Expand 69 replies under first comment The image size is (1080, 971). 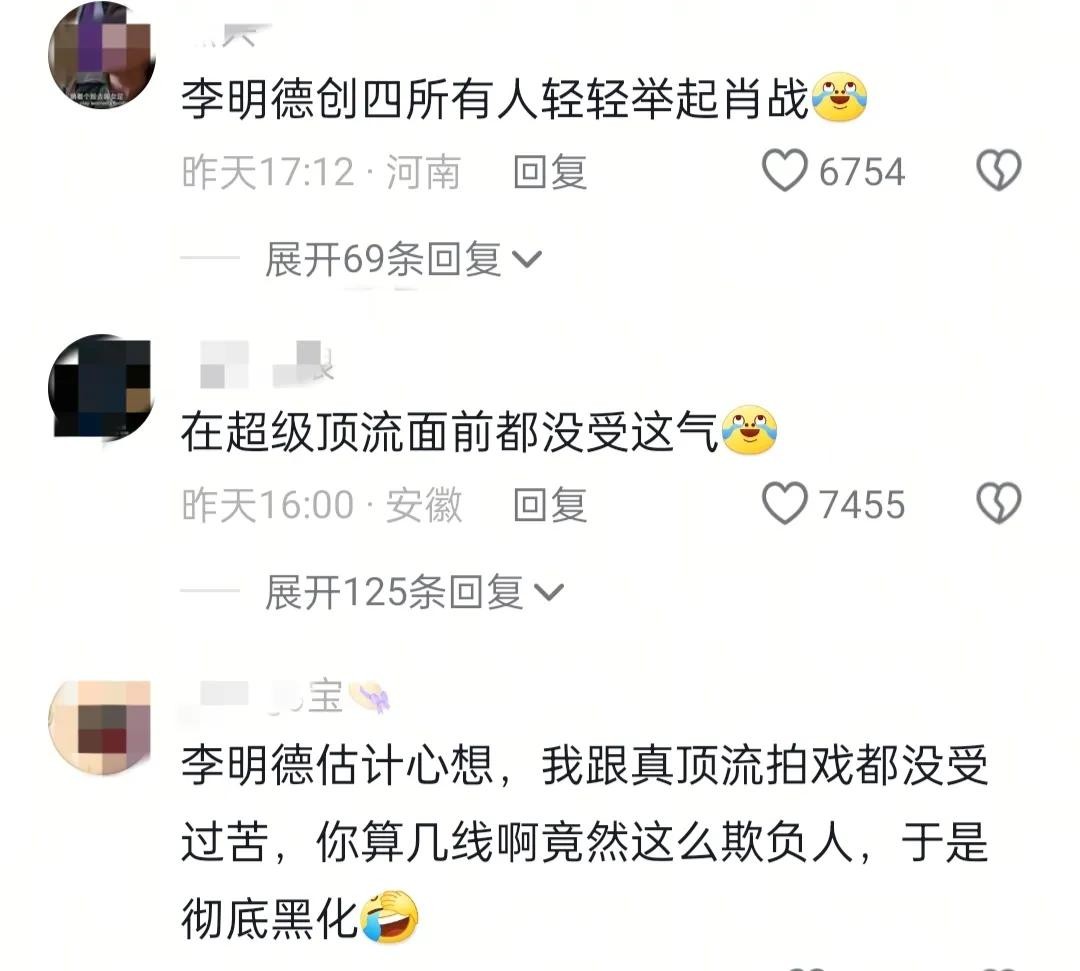(402, 261)
